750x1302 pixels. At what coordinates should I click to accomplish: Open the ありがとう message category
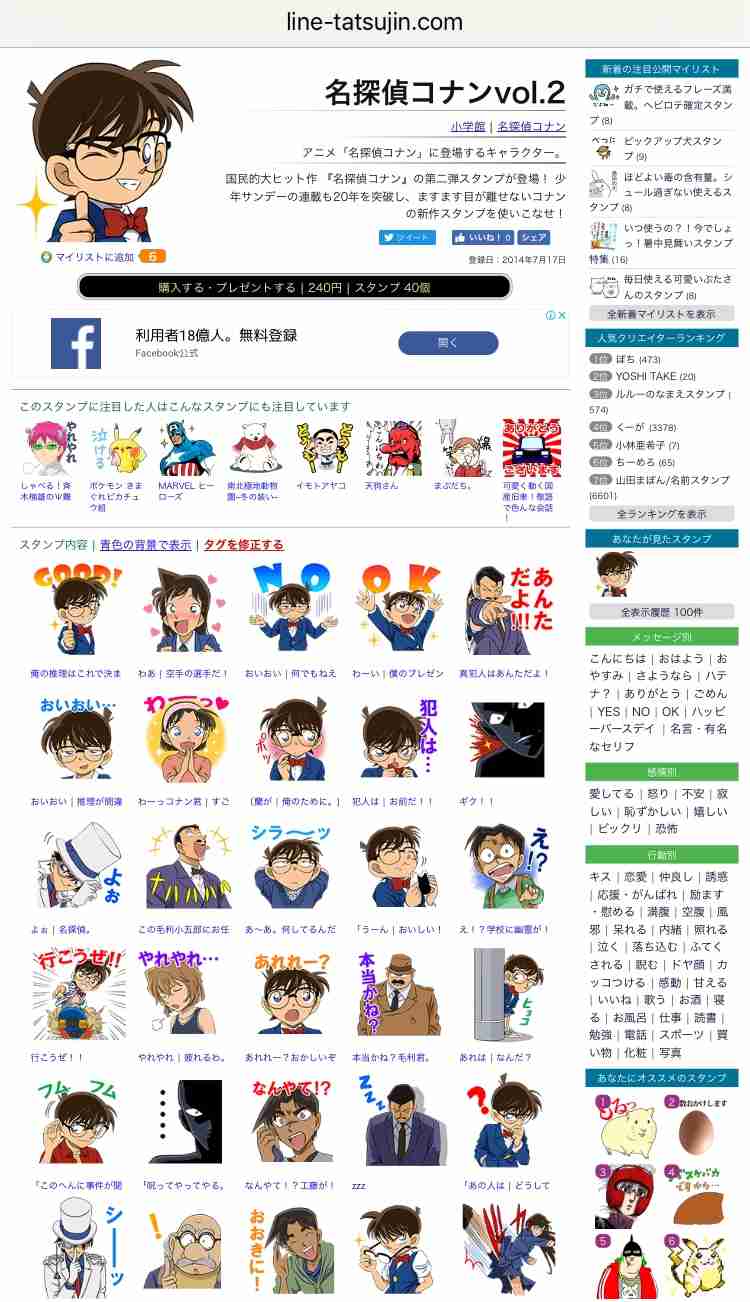point(658,694)
